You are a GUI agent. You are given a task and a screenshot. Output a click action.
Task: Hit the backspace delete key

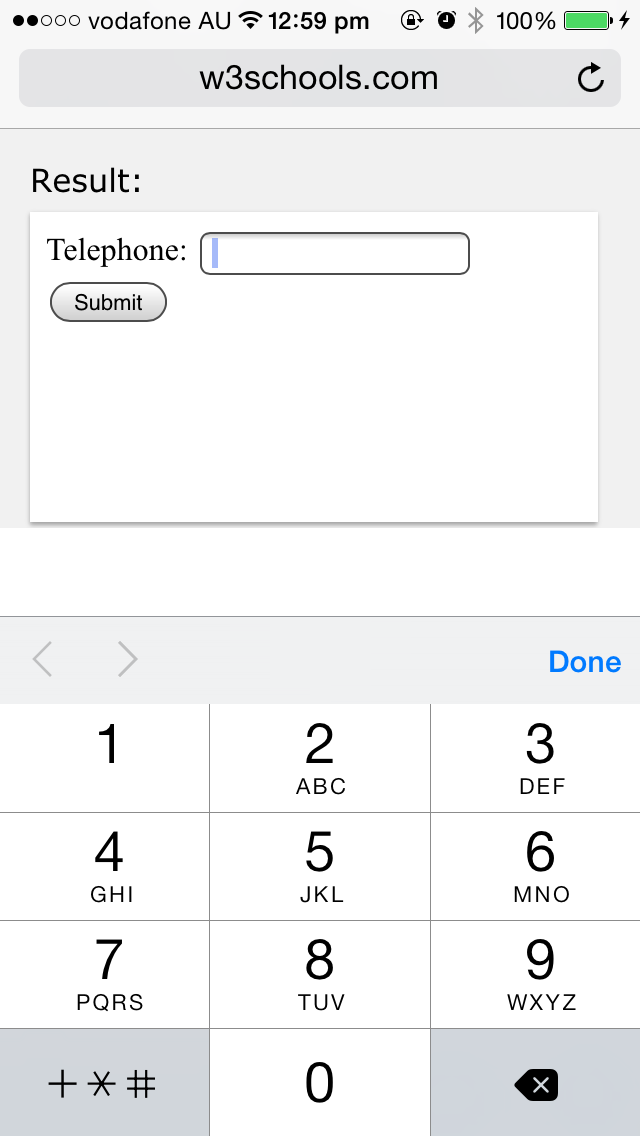(536, 1084)
